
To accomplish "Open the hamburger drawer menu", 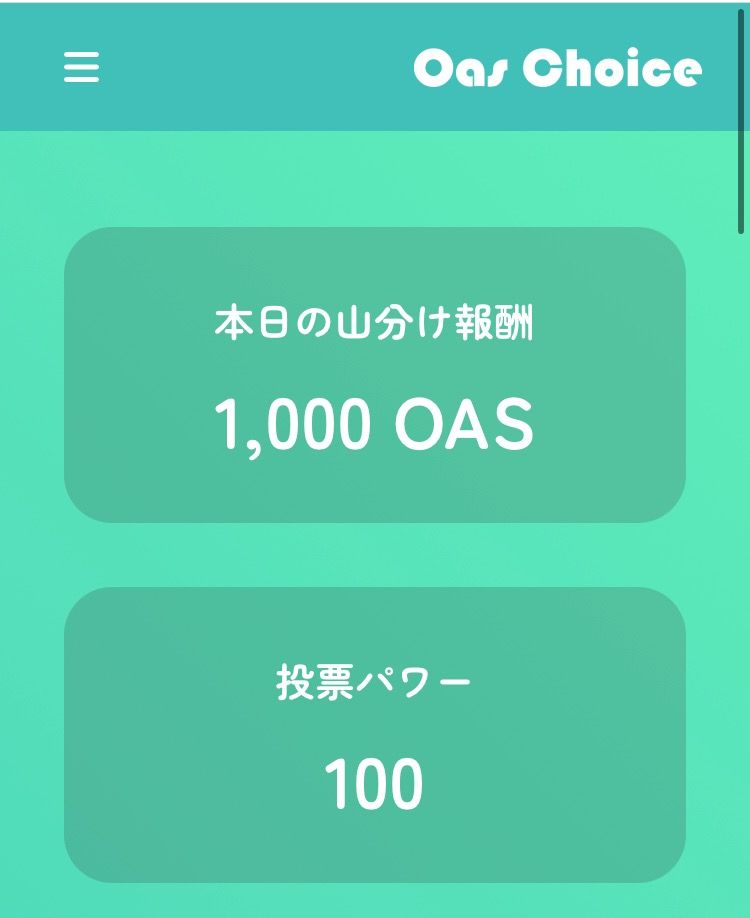I will 81,68.
